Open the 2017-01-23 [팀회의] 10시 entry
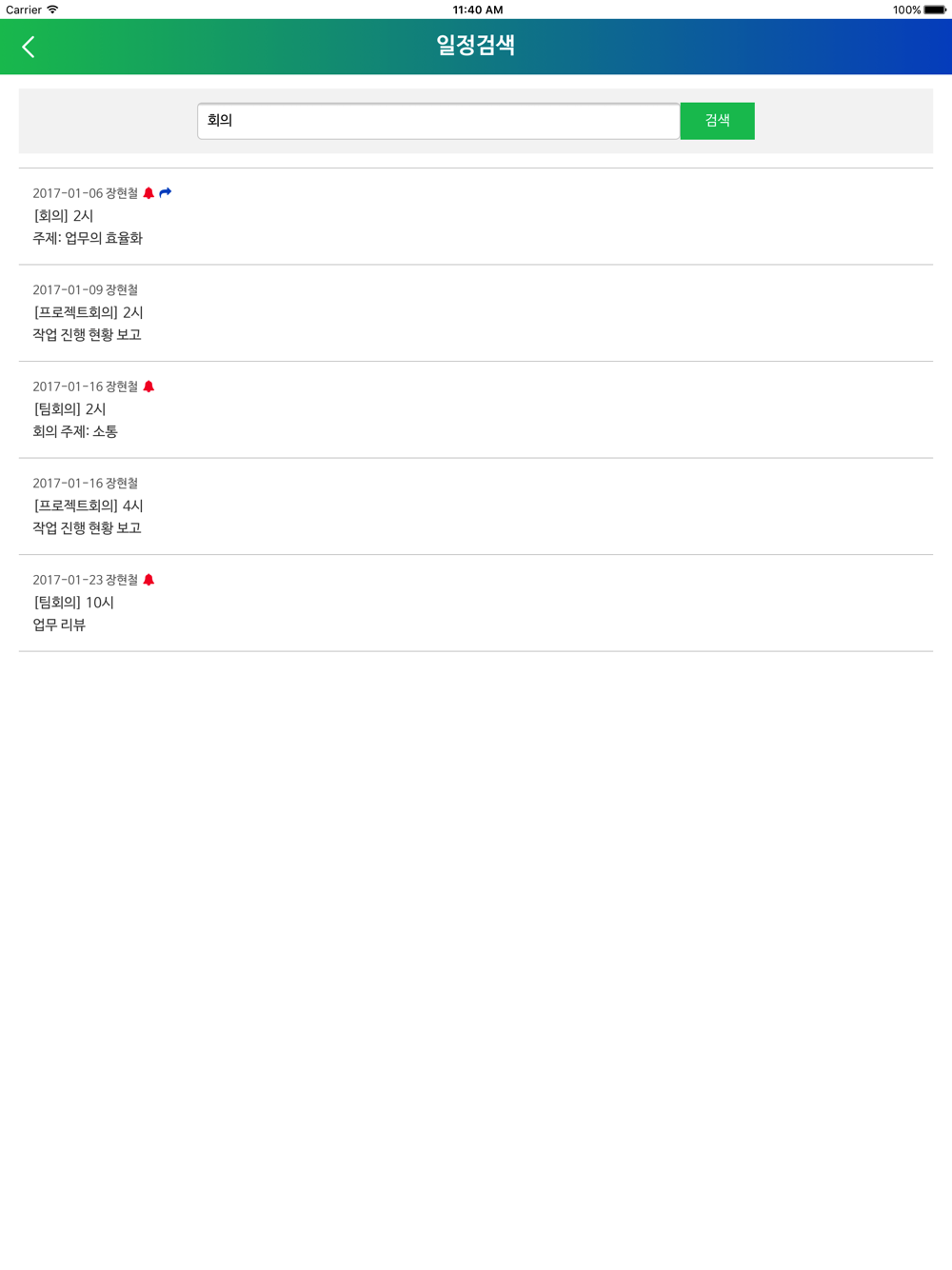 [x=476, y=603]
